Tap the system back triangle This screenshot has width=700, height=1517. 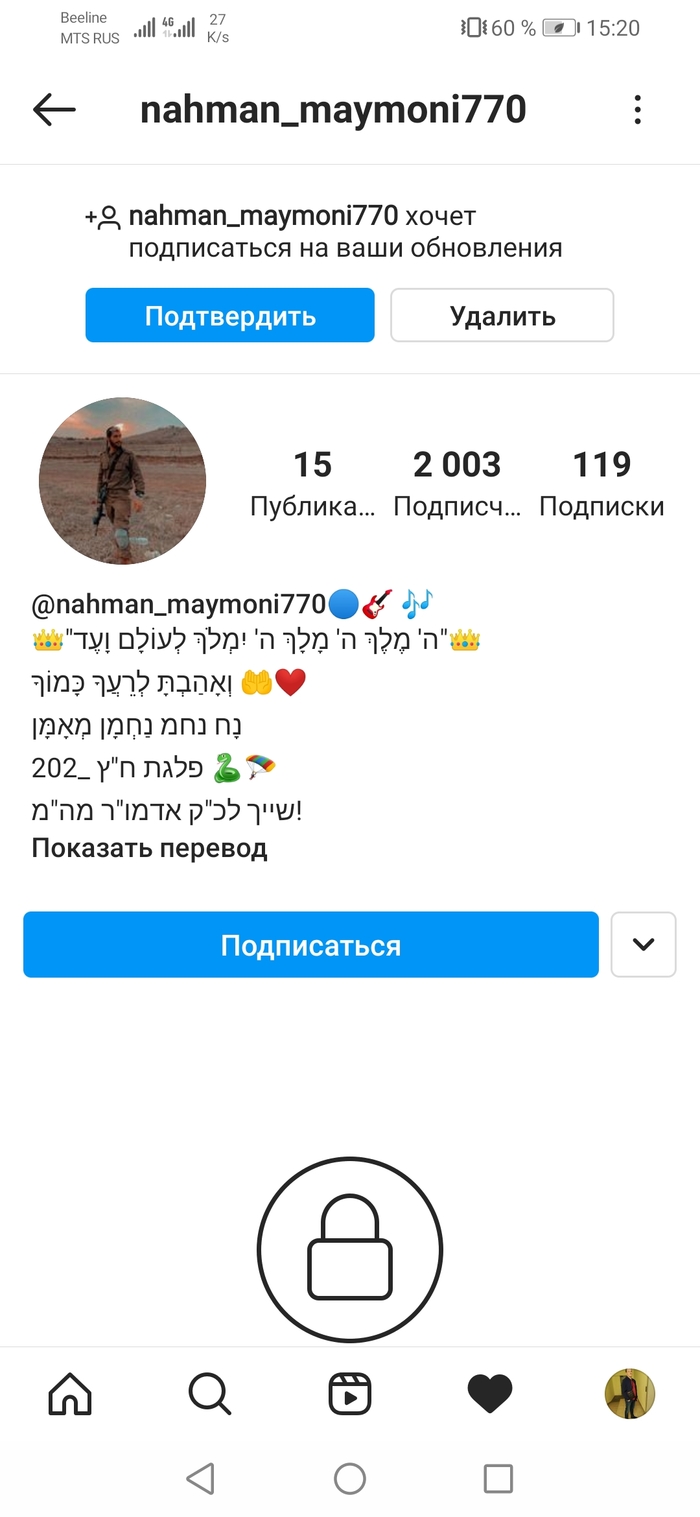(201, 1478)
